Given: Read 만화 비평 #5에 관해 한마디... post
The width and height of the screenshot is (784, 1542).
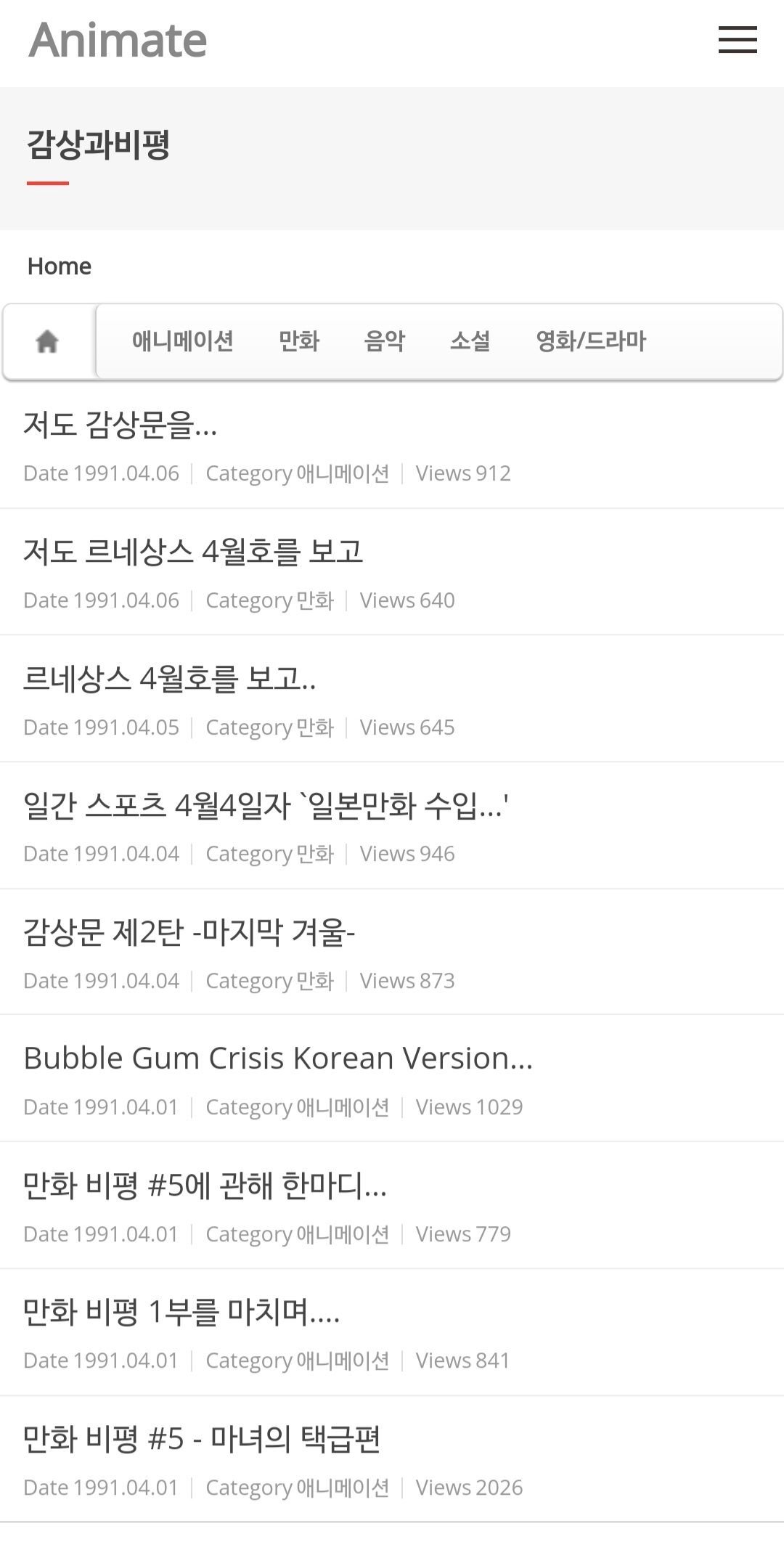Looking at the screenshot, I should click(205, 1186).
